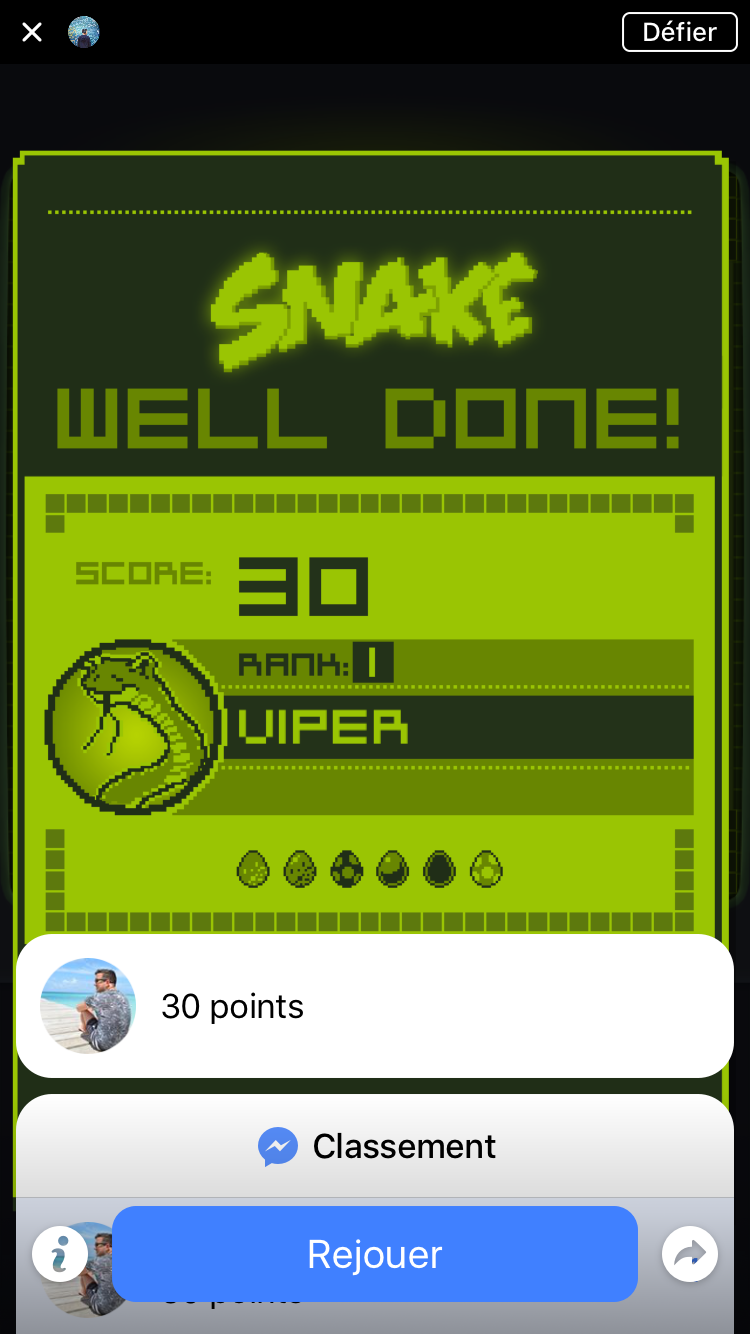Share the score with the arrow icon

(690, 1254)
